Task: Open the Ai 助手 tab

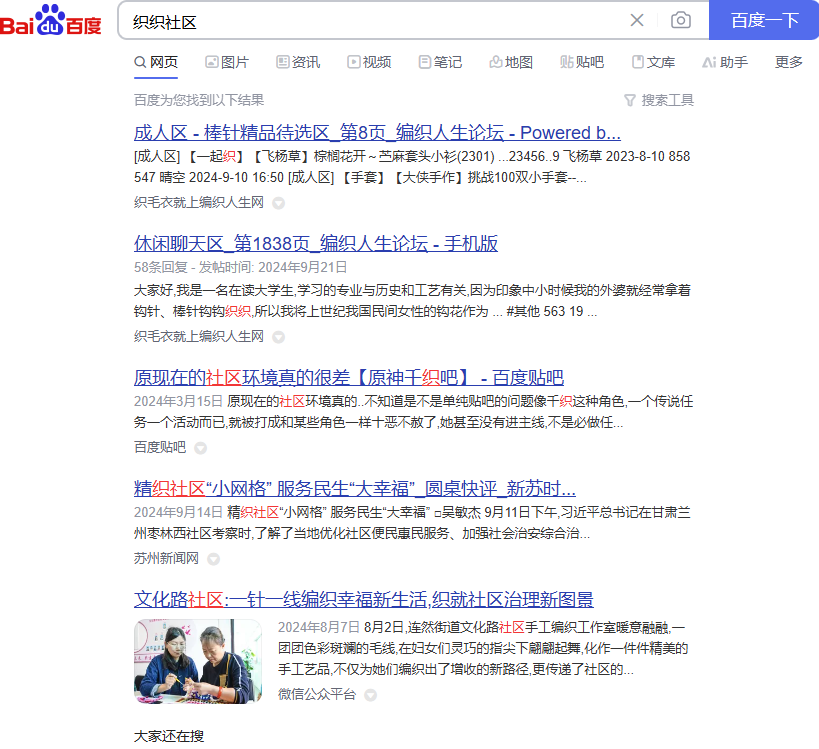Action: (724, 62)
